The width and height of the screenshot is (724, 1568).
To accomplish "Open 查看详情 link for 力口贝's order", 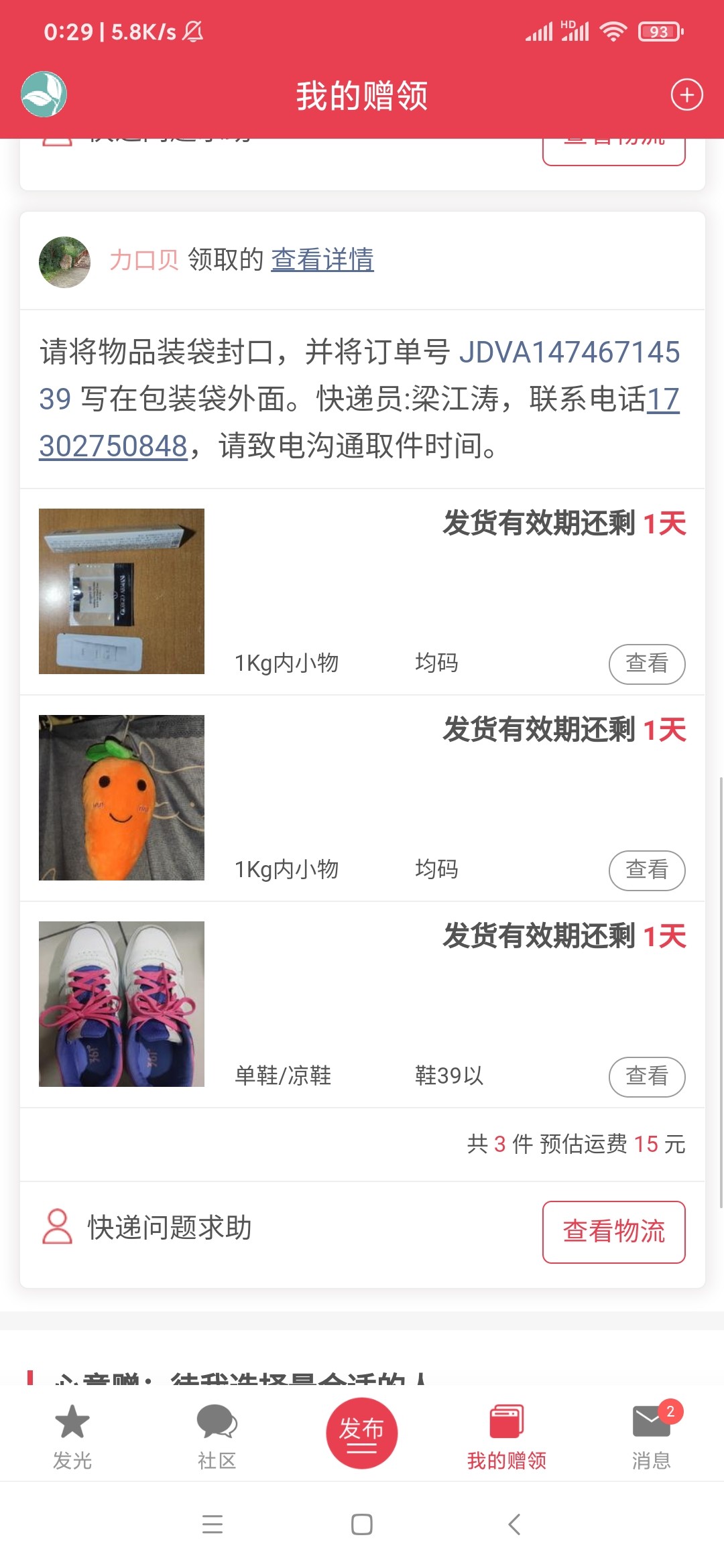I will point(322,259).
